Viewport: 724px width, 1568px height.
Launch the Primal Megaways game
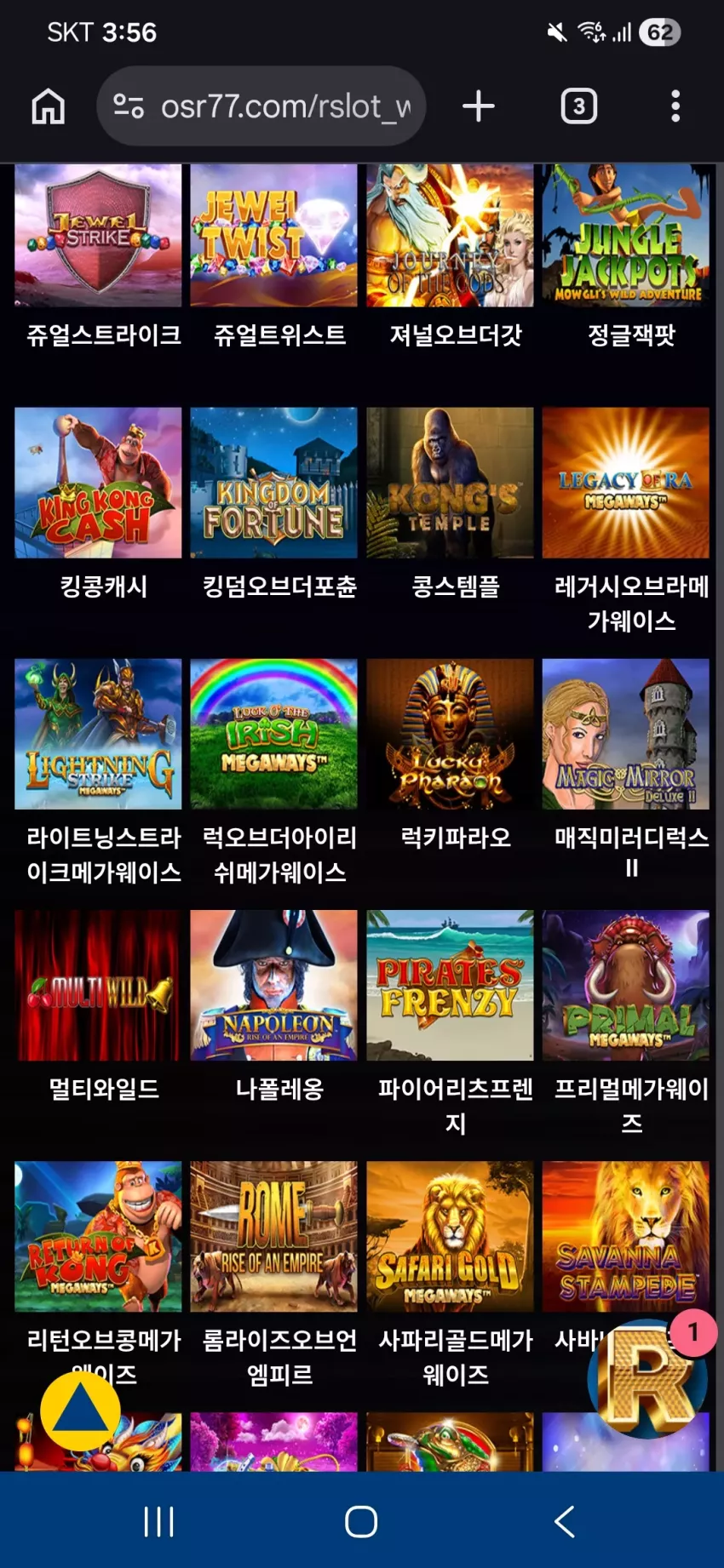(x=626, y=985)
